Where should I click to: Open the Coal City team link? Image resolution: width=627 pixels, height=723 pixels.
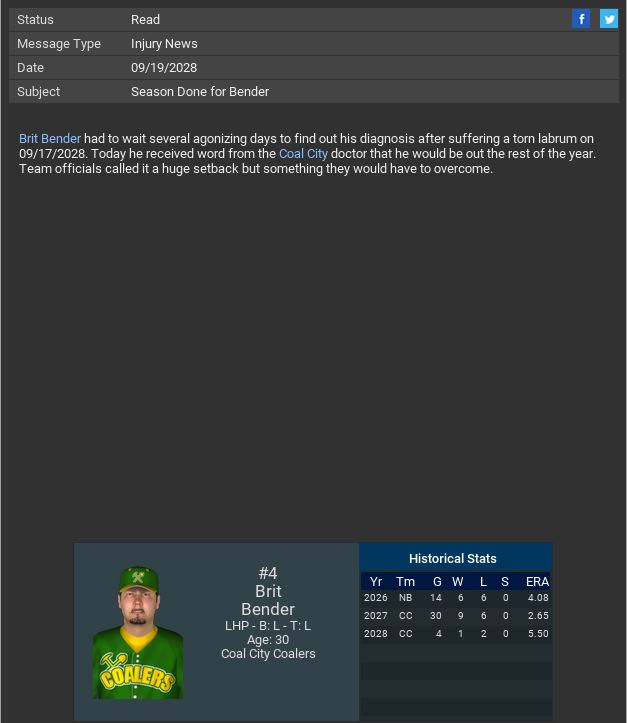click(x=303, y=154)
